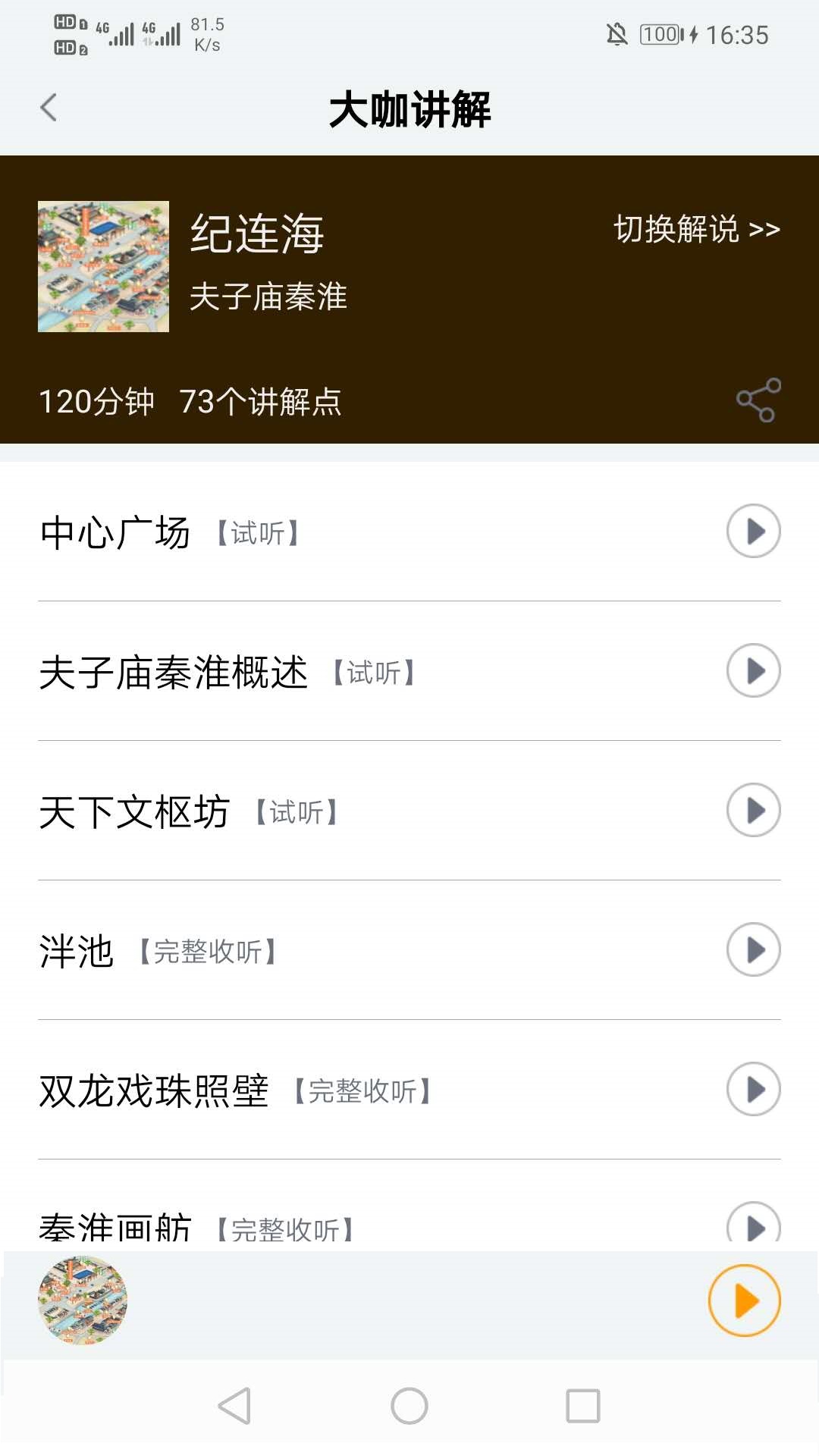Play the 泮池 audio clip
The height and width of the screenshot is (1456, 819).
[754, 949]
